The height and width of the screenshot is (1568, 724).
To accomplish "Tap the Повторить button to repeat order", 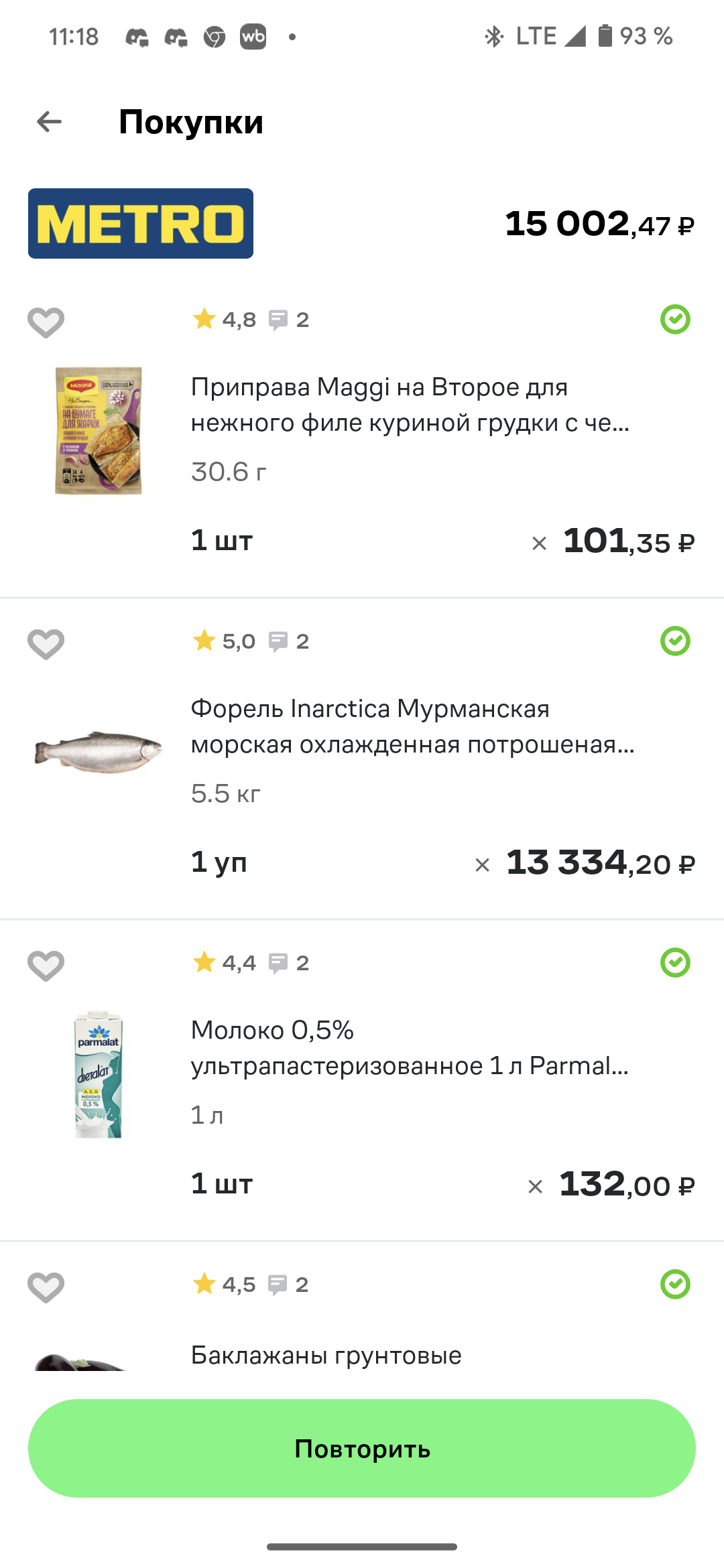I will tap(362, 1448).
